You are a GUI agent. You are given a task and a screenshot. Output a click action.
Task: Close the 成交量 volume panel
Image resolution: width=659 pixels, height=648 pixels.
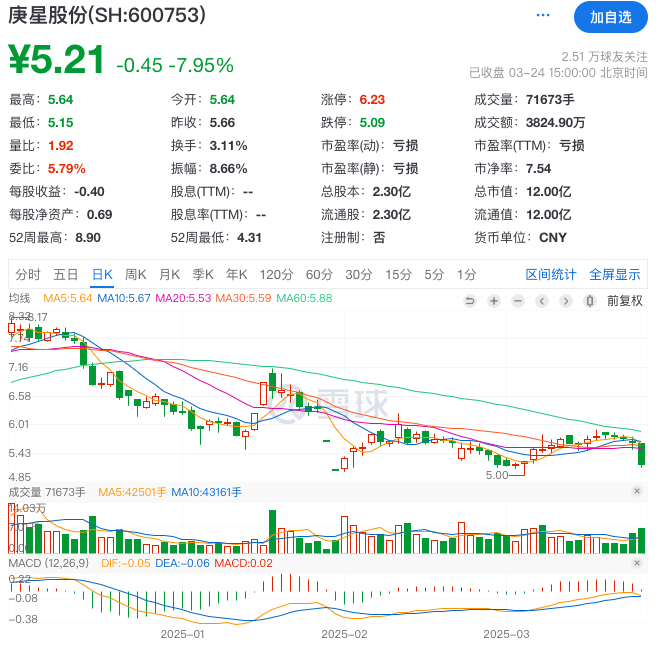tap(637, 492)
